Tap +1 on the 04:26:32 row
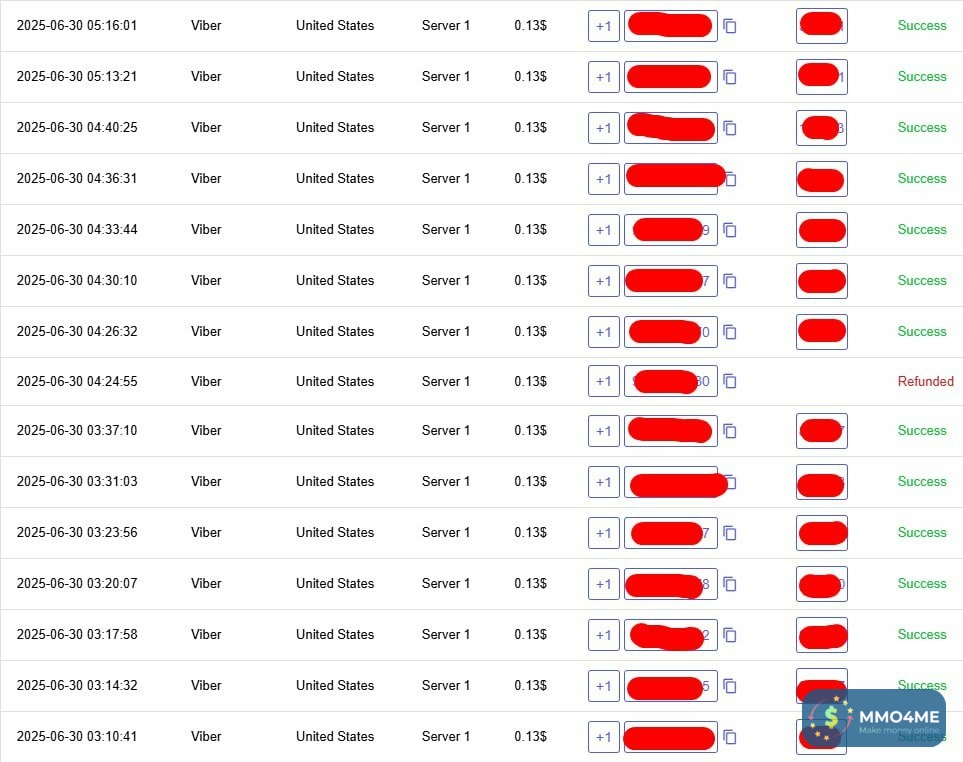This screenshot has width=963, height=762. click(603, 332)
